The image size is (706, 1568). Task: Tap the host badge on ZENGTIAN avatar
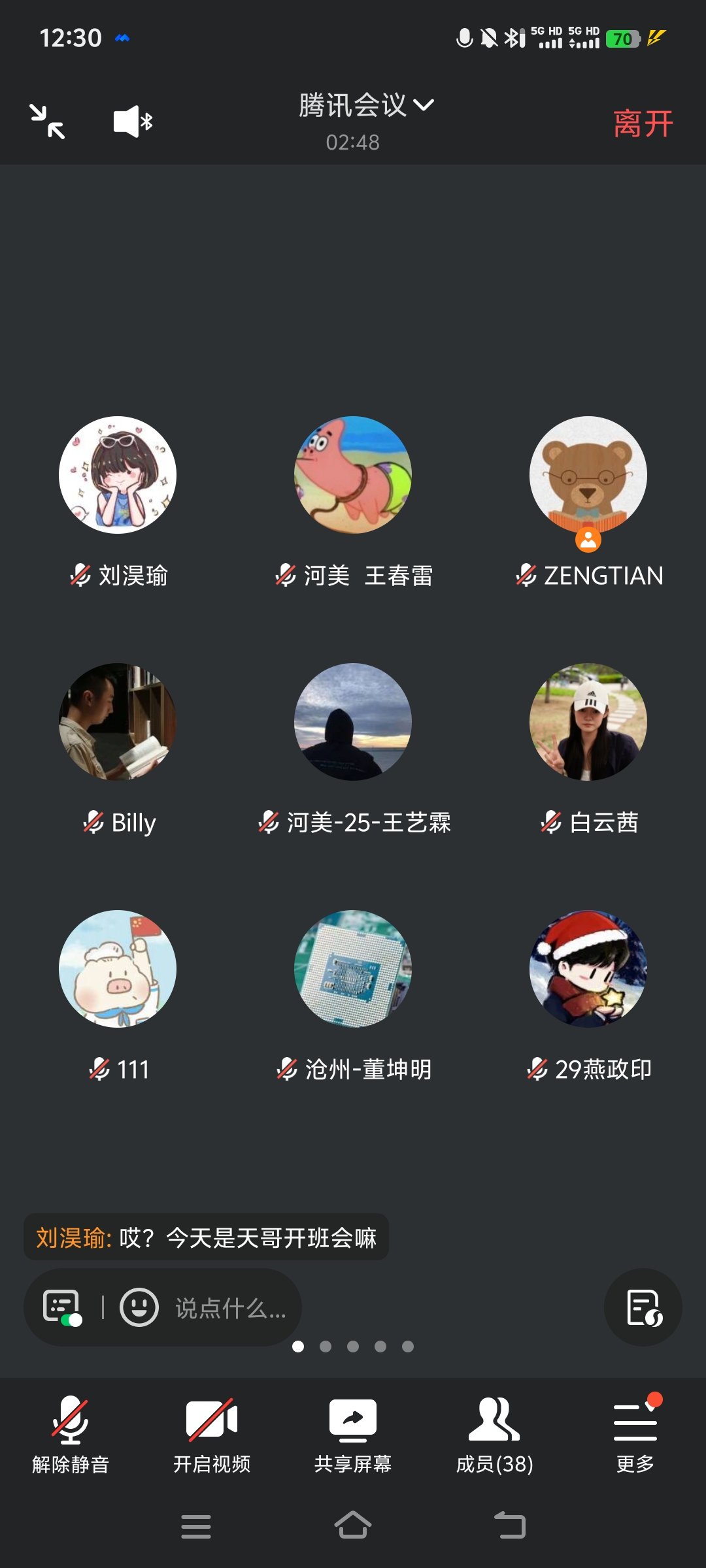pyautogui.click(x=588, y=541)
